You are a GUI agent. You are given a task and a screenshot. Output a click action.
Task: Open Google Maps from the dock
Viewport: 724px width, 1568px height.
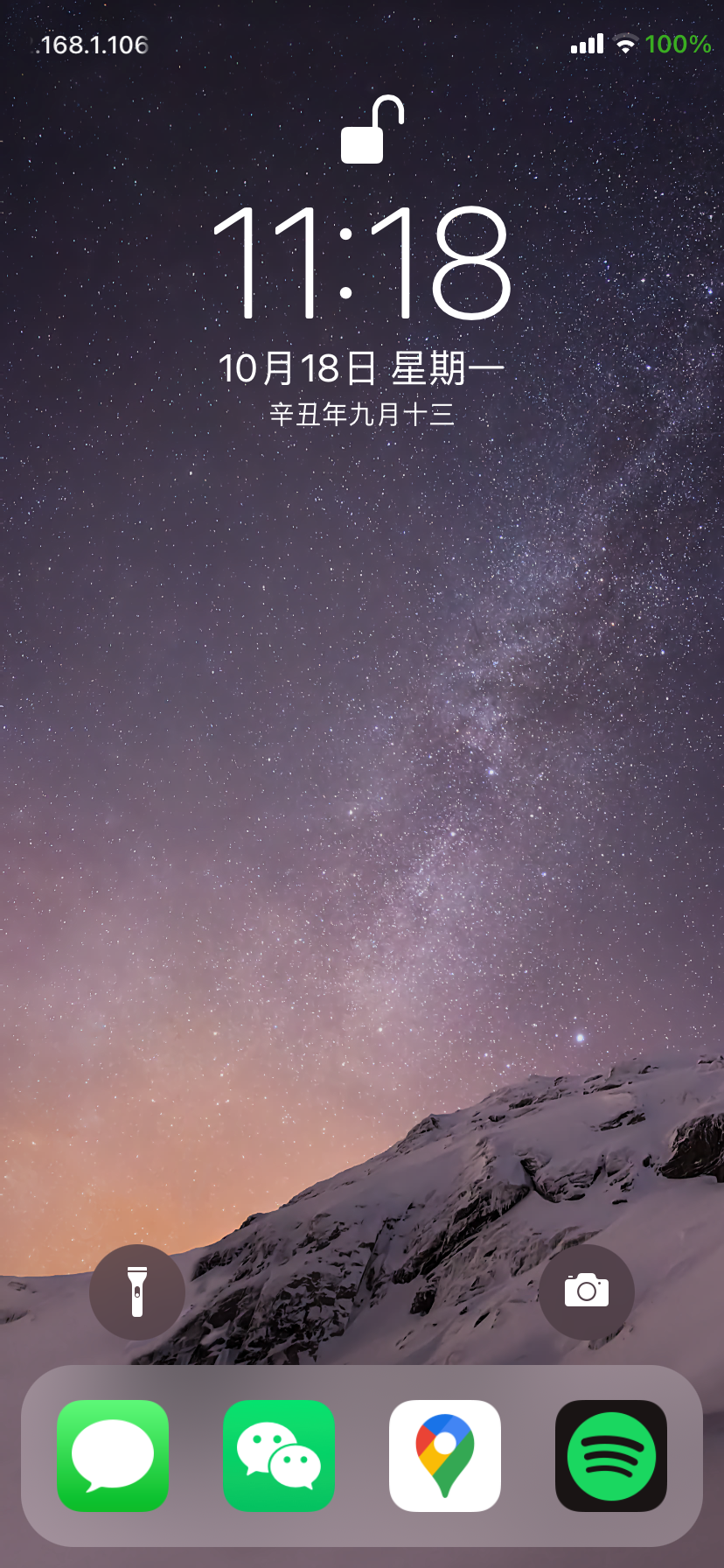pos(445,1455)
